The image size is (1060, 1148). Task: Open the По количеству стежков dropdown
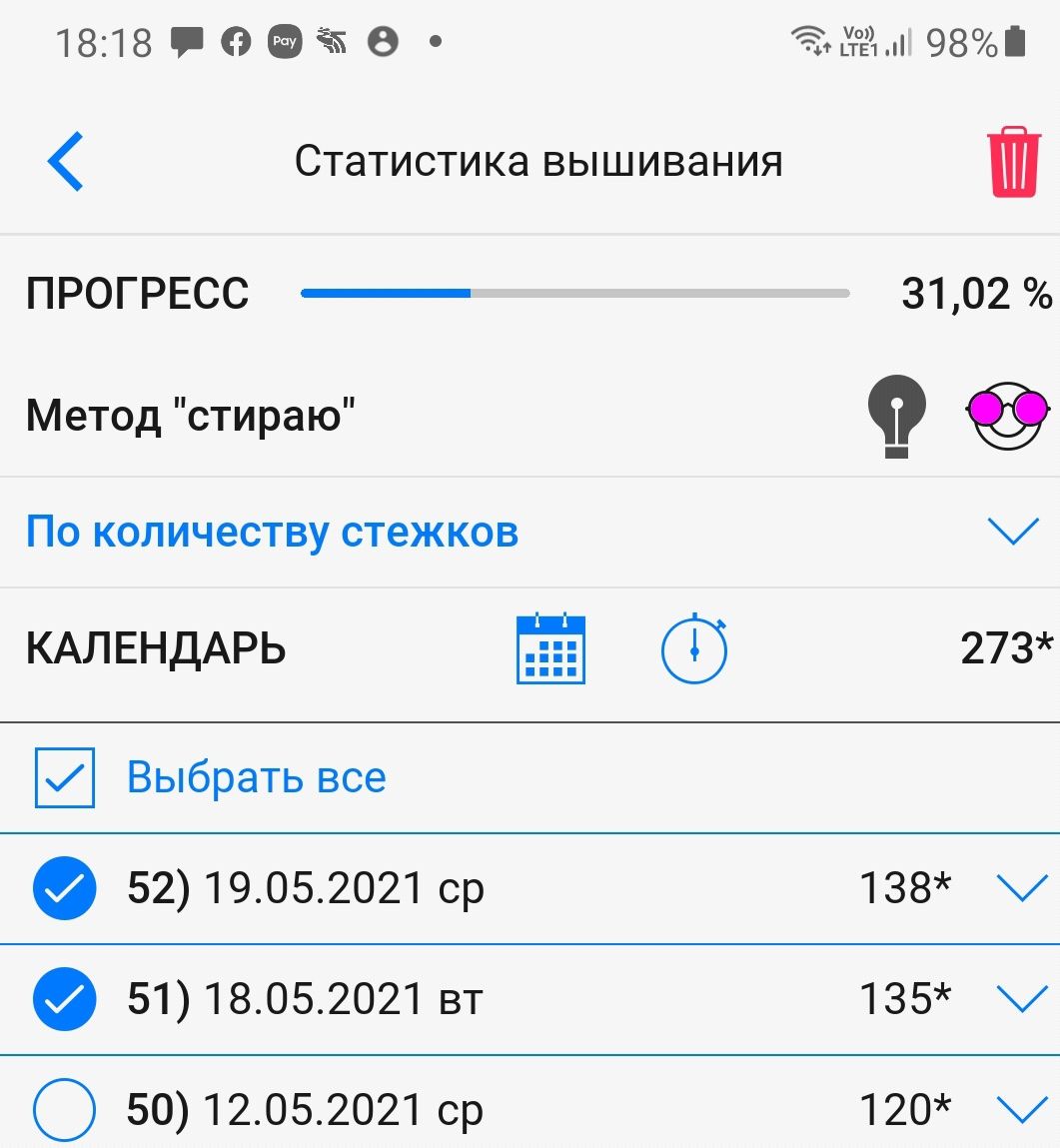pos(1012,533)
